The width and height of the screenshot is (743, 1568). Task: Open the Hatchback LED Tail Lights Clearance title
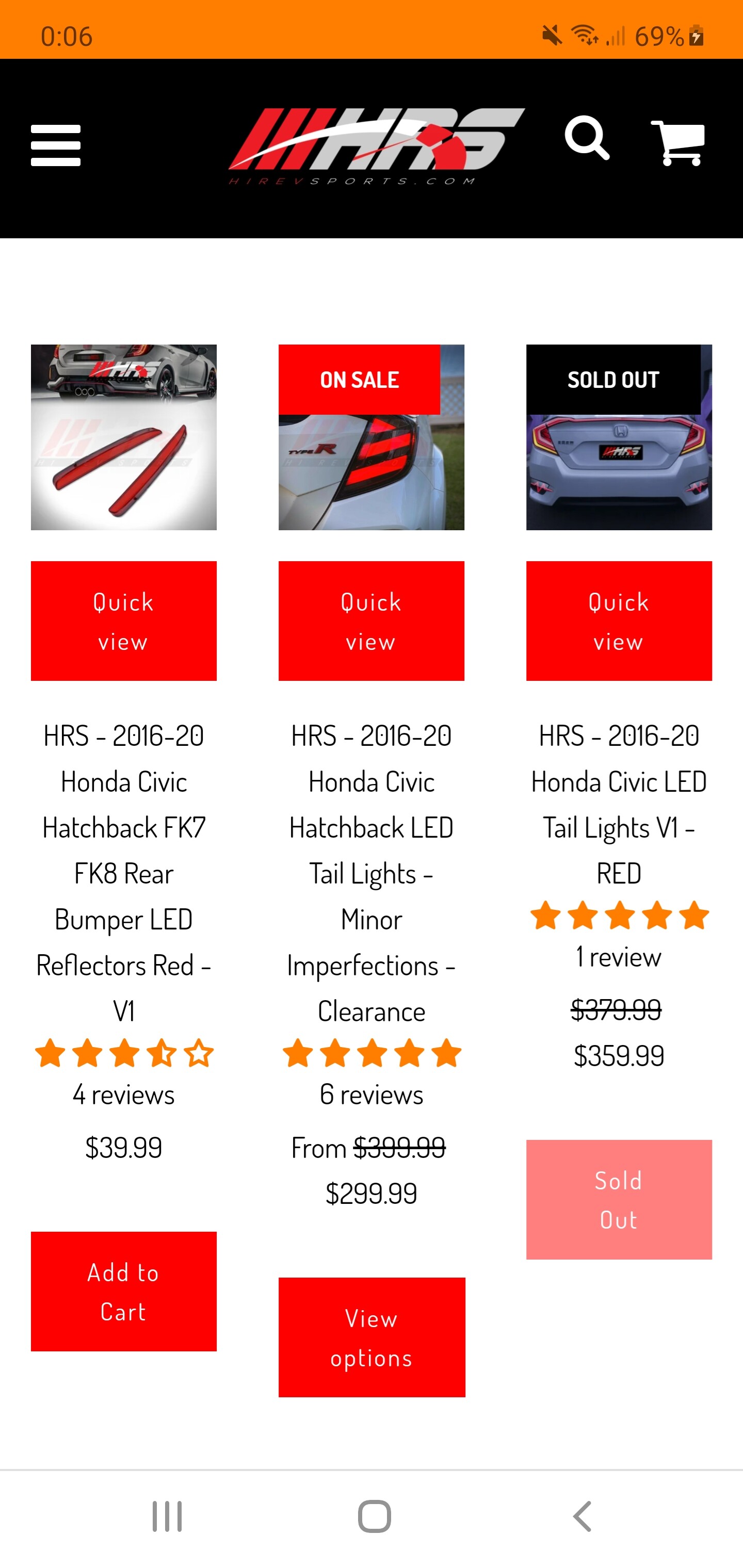pyautogui.click(x=372, y=873)
